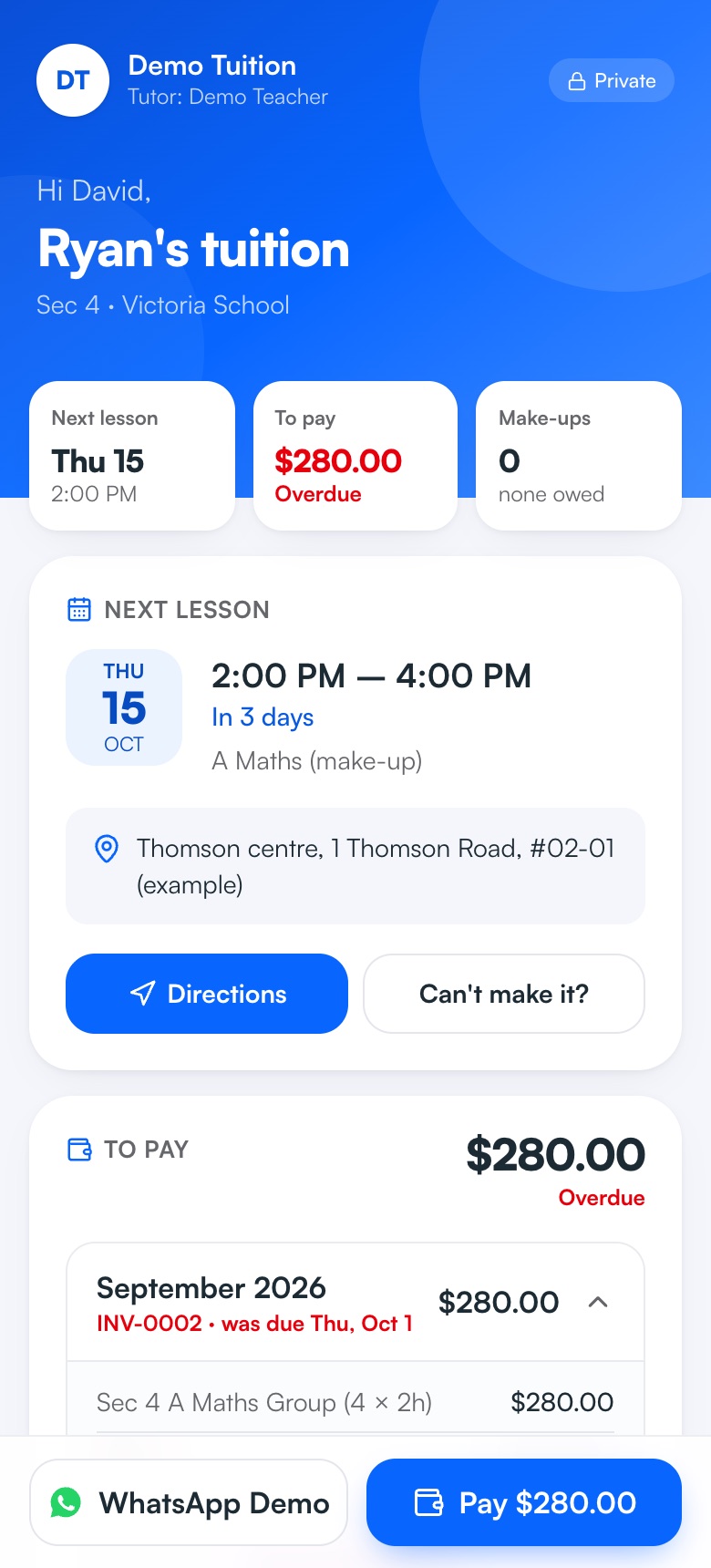Open the Make-ups card
This screenshot has width=711, height=1568.
(579, 456)
